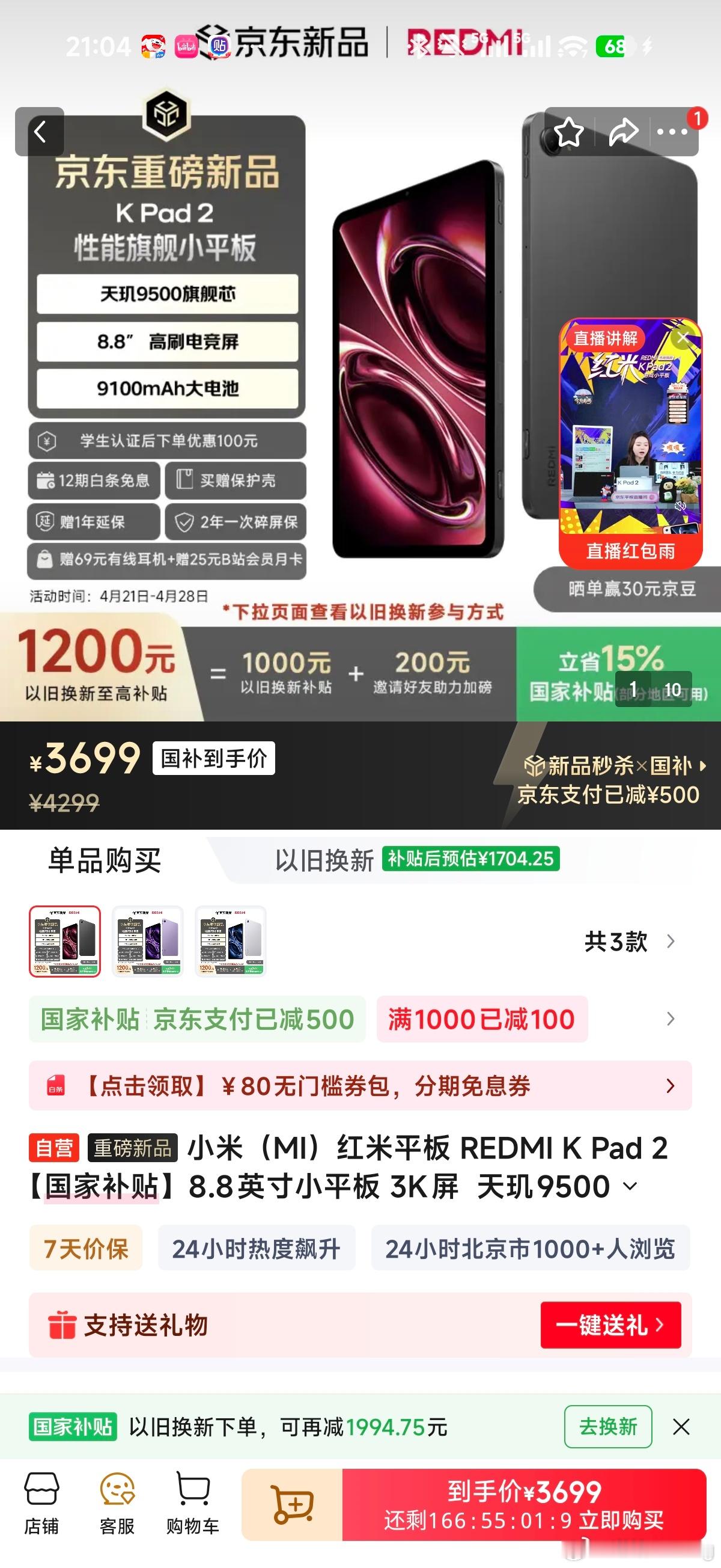Add product to favorites with star icon

coord(568,130)
